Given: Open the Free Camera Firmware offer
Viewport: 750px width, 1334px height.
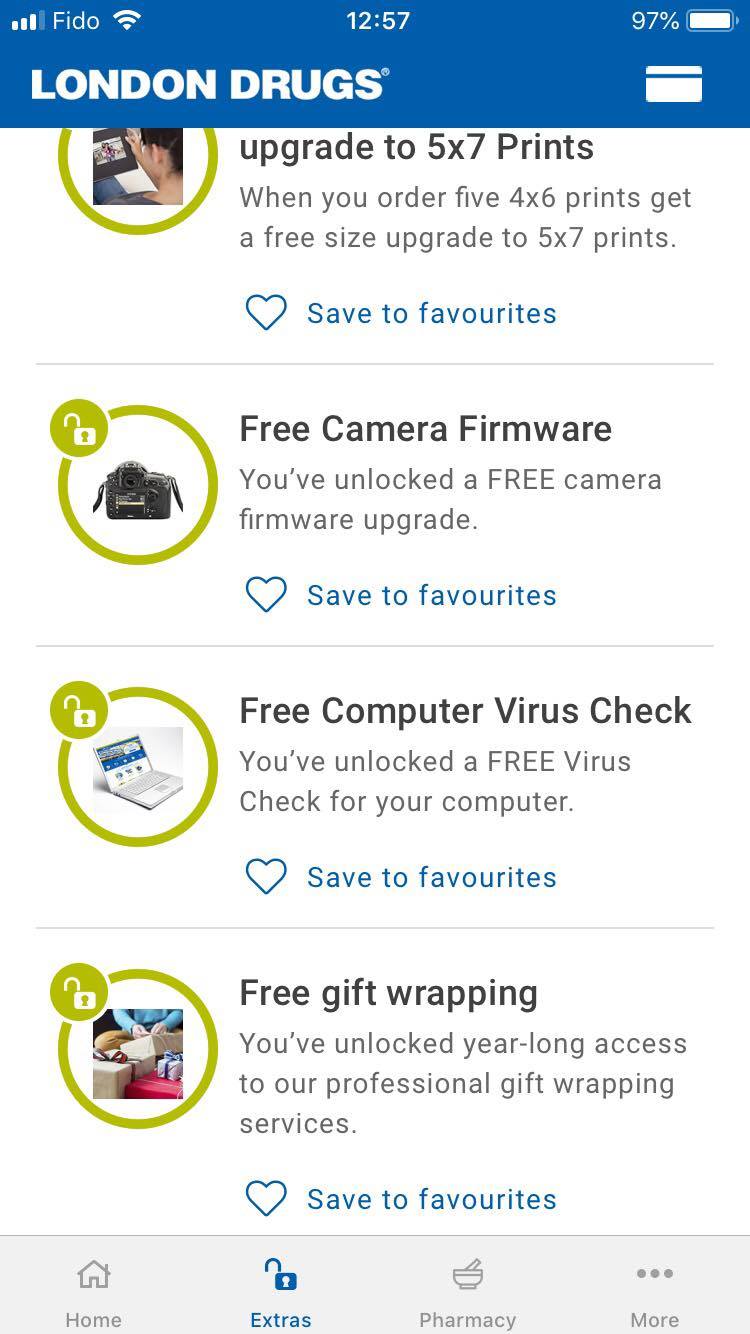Looking at the screenshot, I should [425, 430].
